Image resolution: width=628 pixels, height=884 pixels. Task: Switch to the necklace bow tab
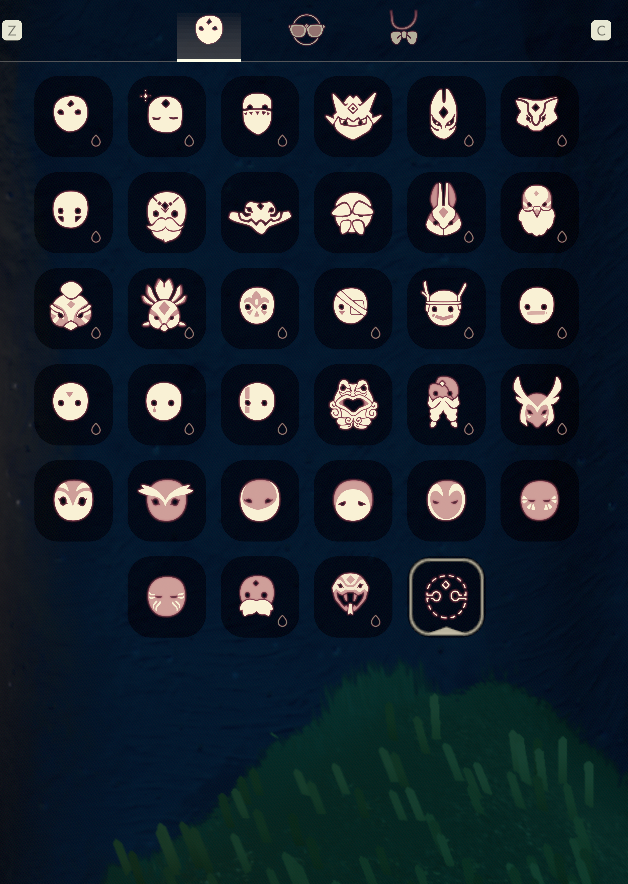click(403, 29)
